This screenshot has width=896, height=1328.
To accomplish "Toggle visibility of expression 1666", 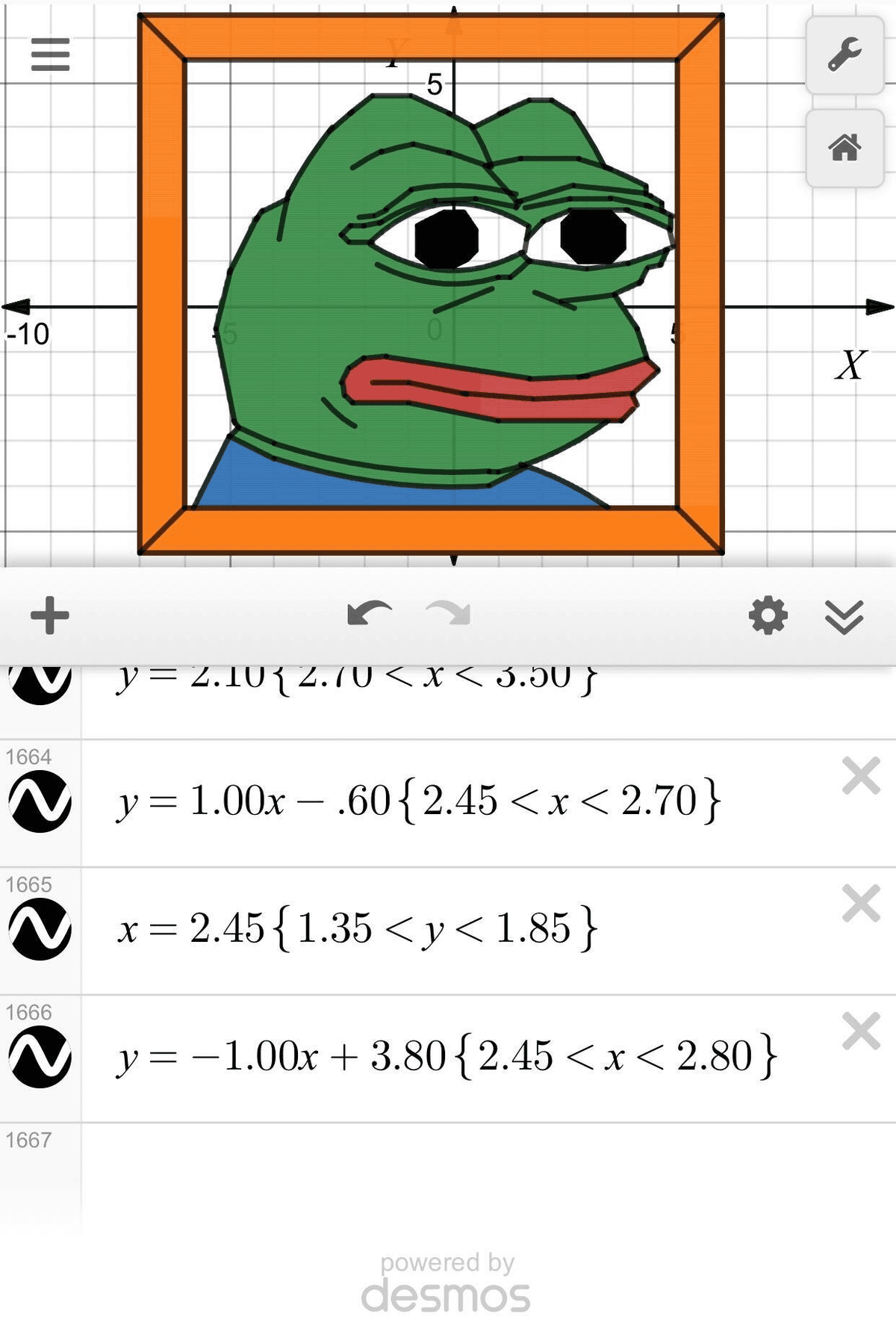I will (x=40, y=1056).
